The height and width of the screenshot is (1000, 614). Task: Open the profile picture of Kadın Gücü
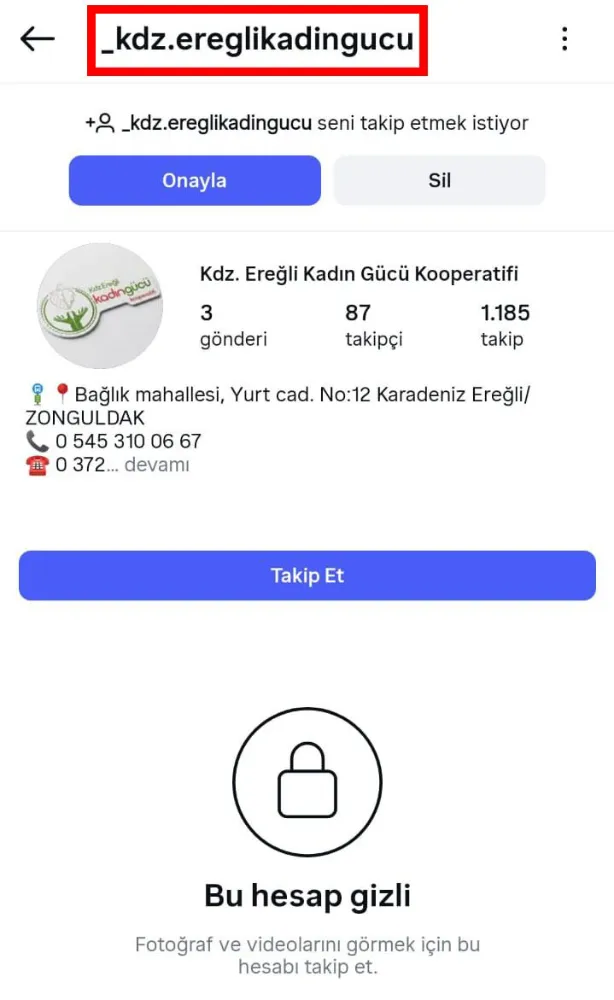(x=99, y=305)
